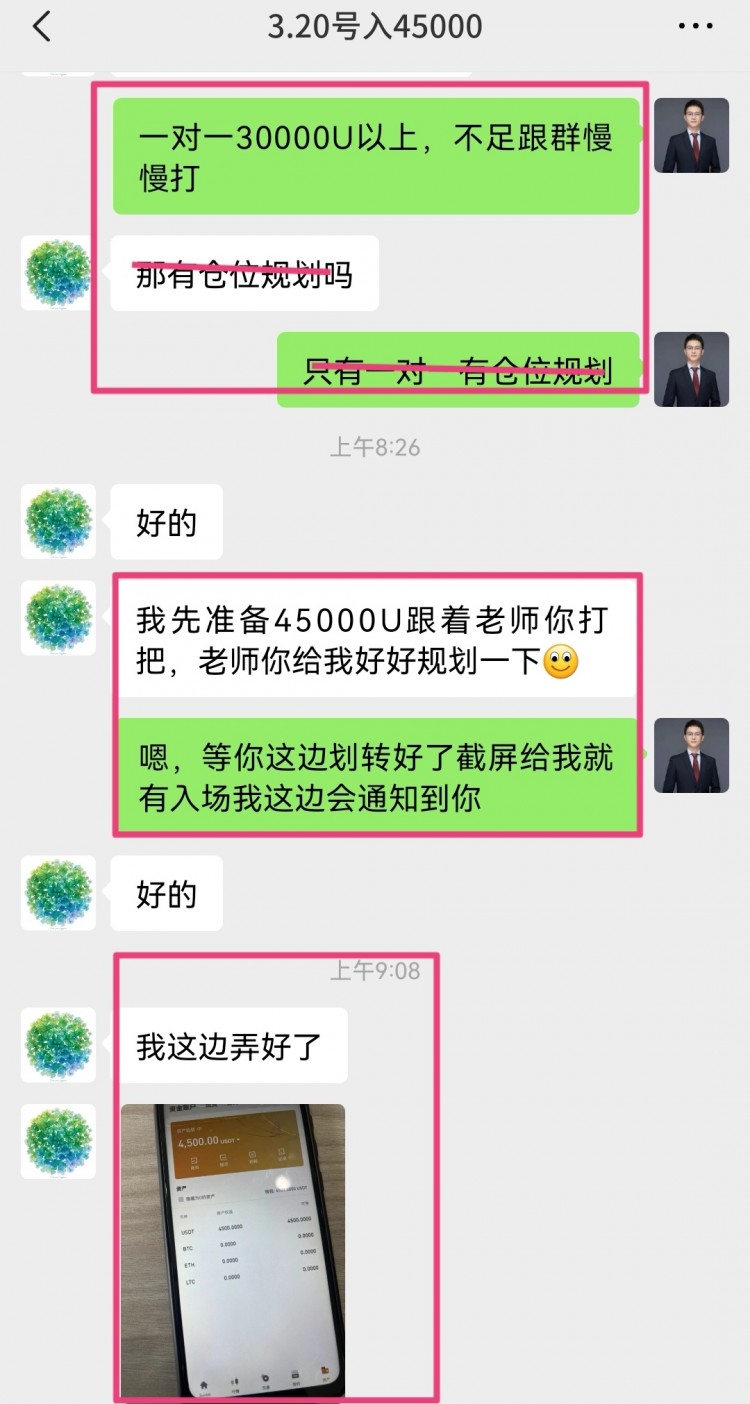Viewport: 750px width, 1404px height.
Task: Open the wallet balance screenshot image
Action: tap(232, 1250)
